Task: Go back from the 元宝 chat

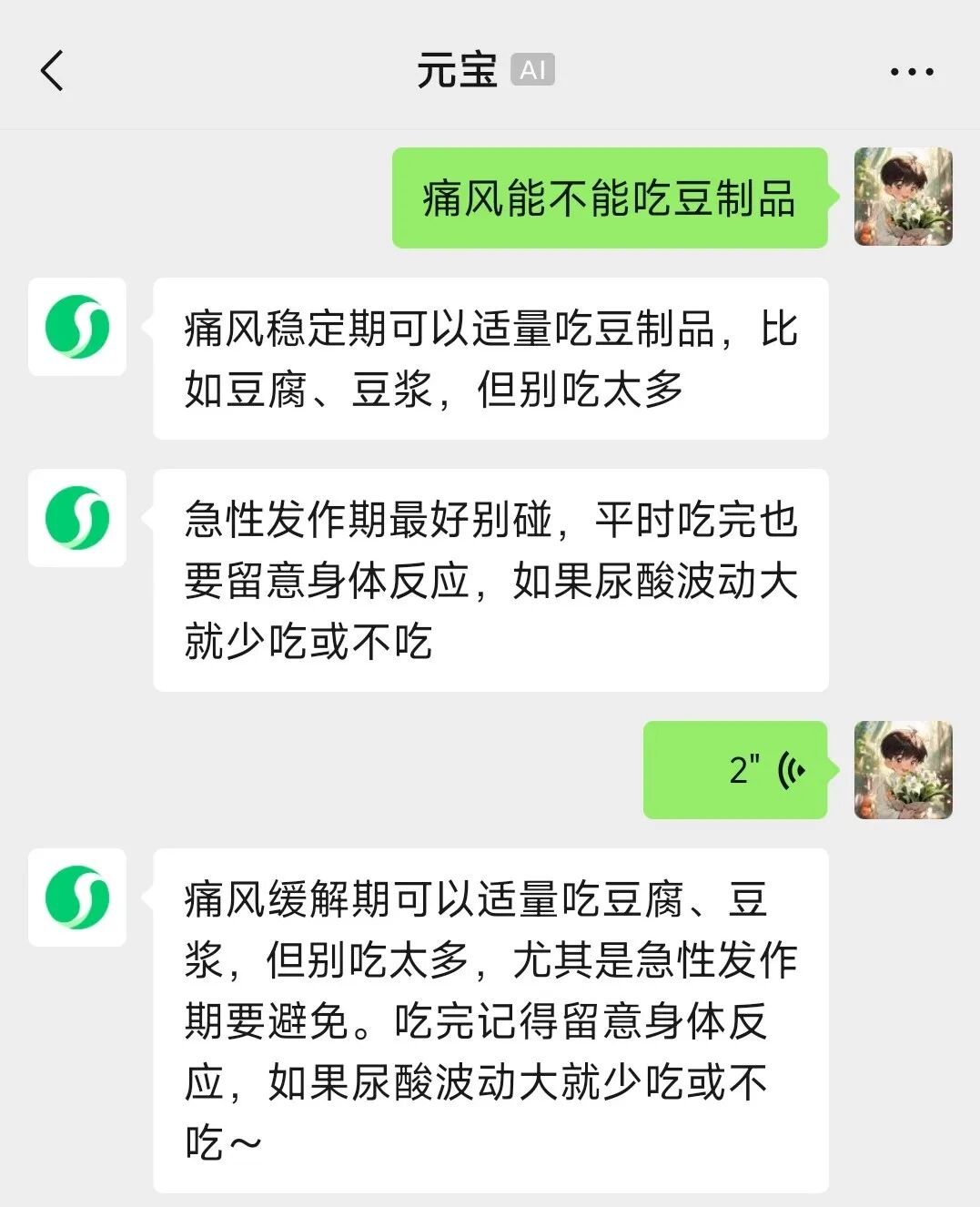Action: (x=53, y=71)
